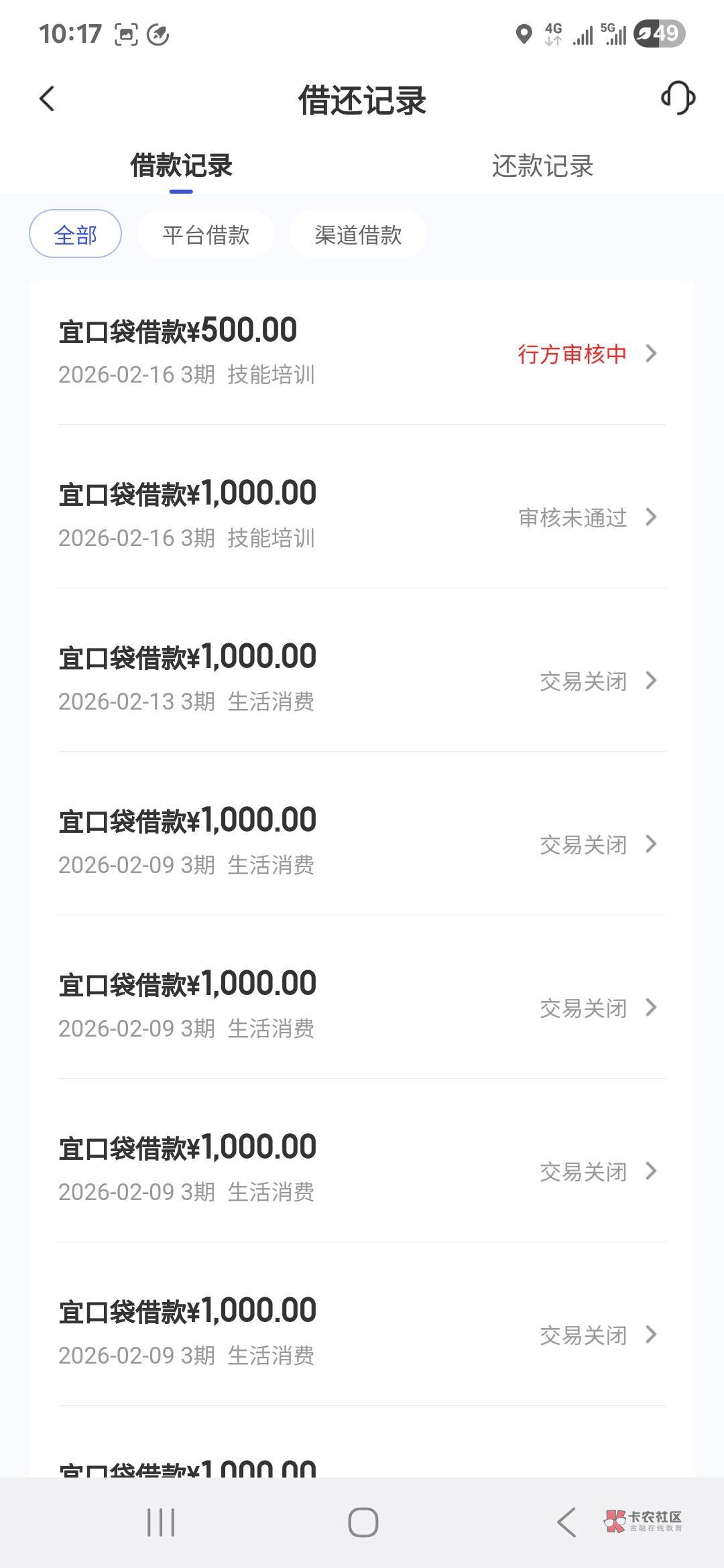The width and height of the screenshot is (724, 1568).
Task: Open the system recent apps button
Action: [161, 1522]
